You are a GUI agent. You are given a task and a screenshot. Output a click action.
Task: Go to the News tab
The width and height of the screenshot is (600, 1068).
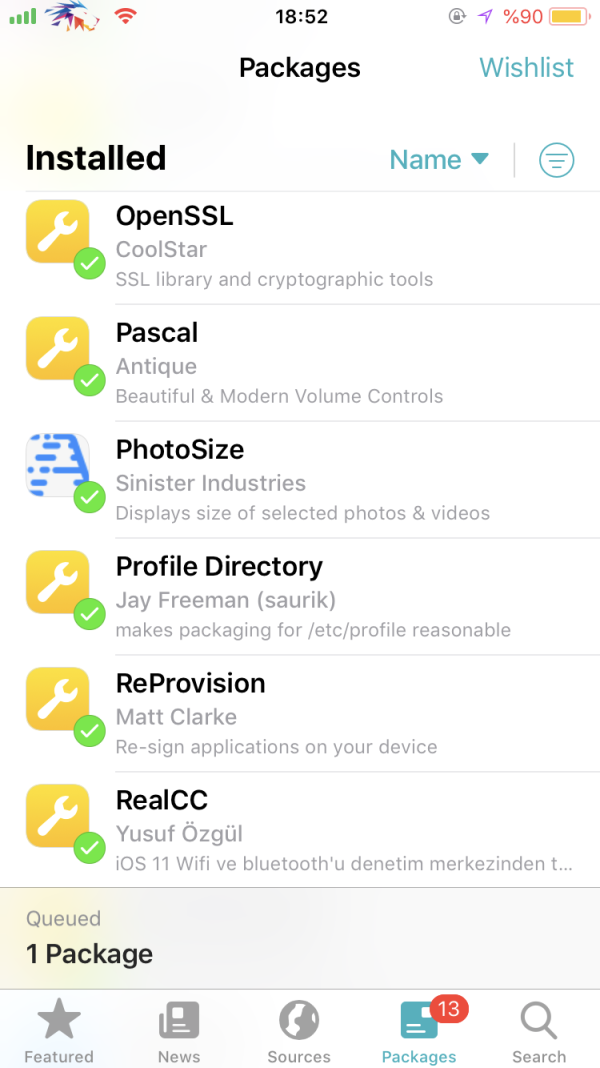point(179,1031)
